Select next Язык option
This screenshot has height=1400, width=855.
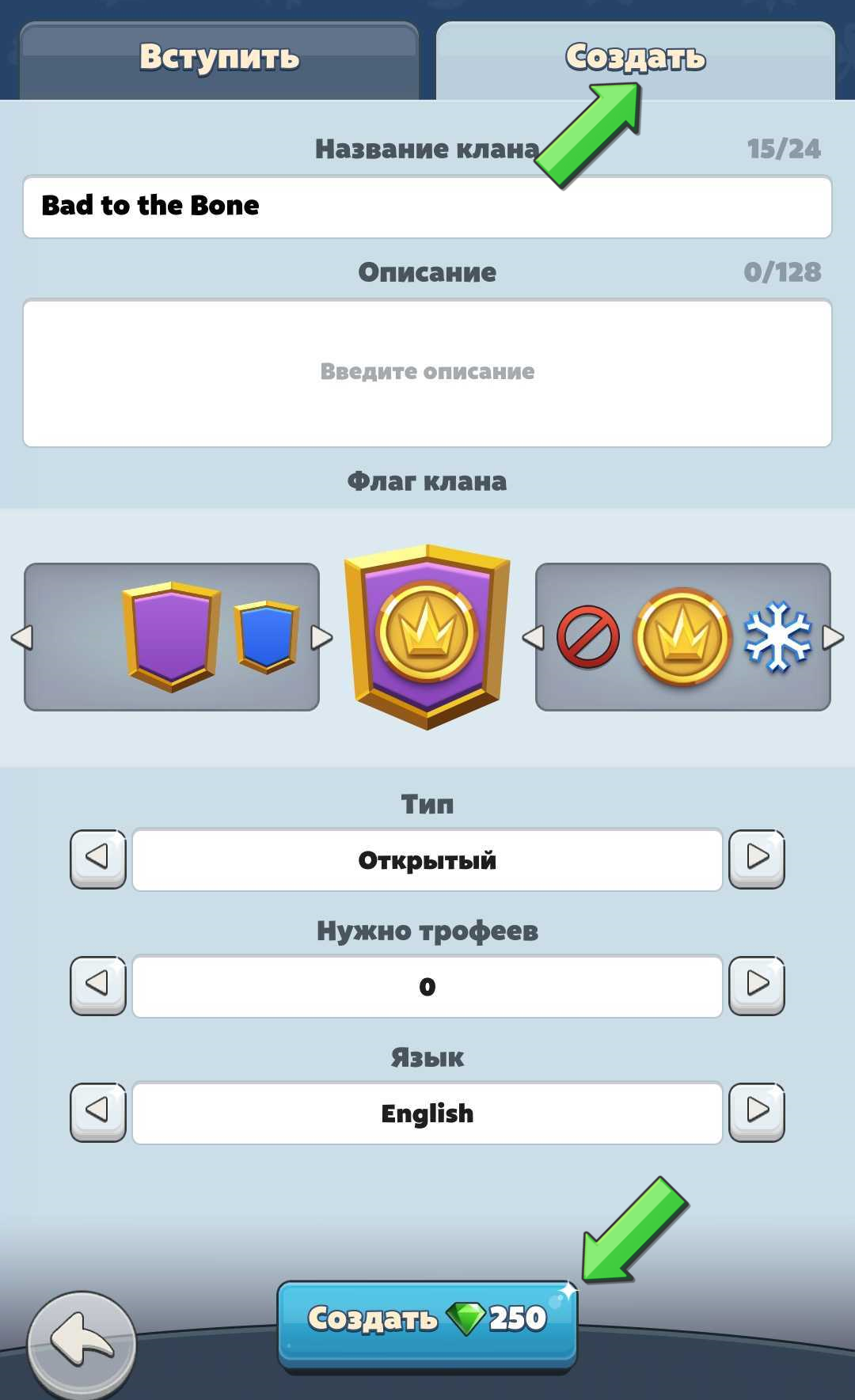pyautogui.click(x=757, y=1112)
